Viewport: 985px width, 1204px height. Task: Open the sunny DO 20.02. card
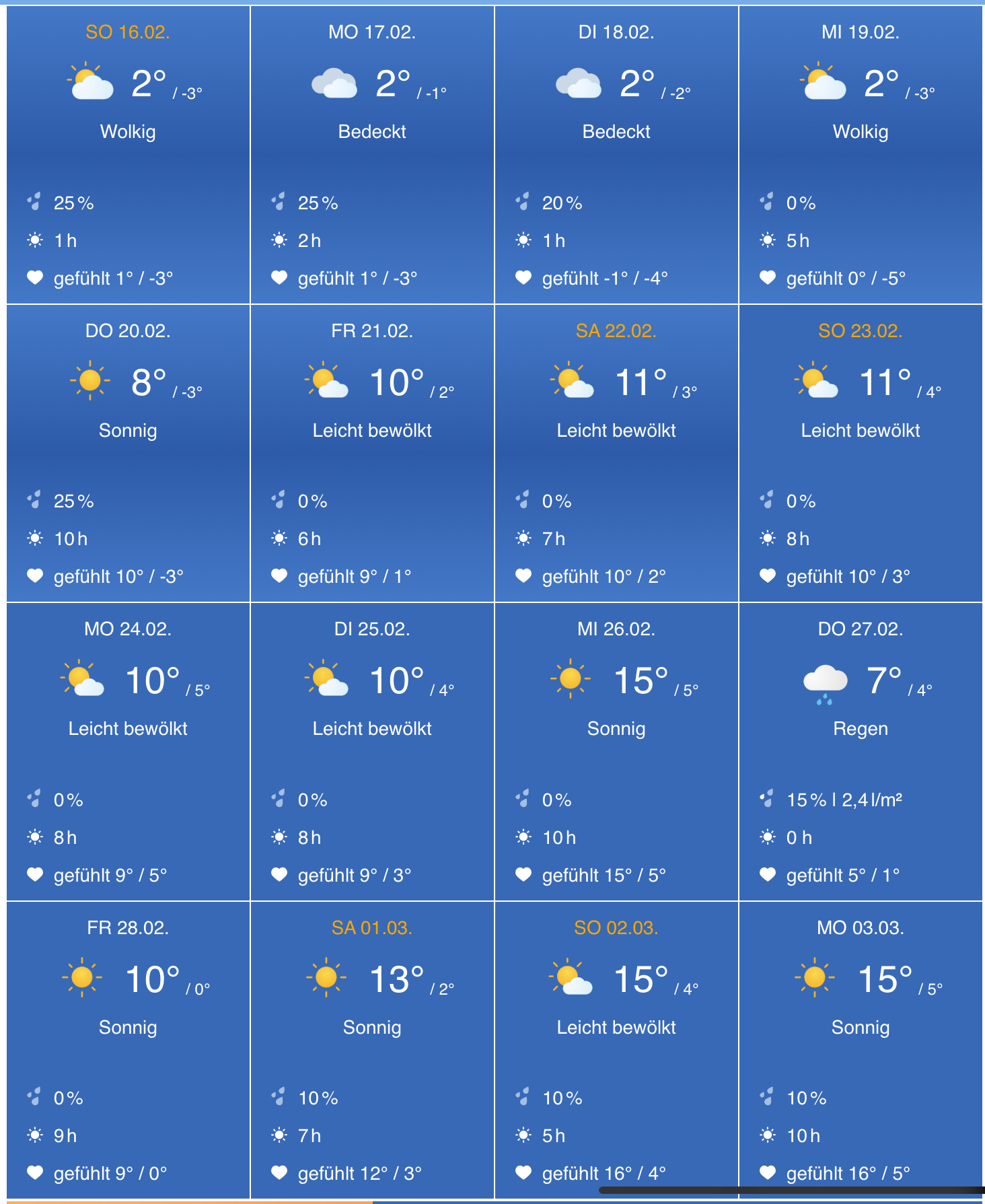pyautogui.click(x=128, y=453)
